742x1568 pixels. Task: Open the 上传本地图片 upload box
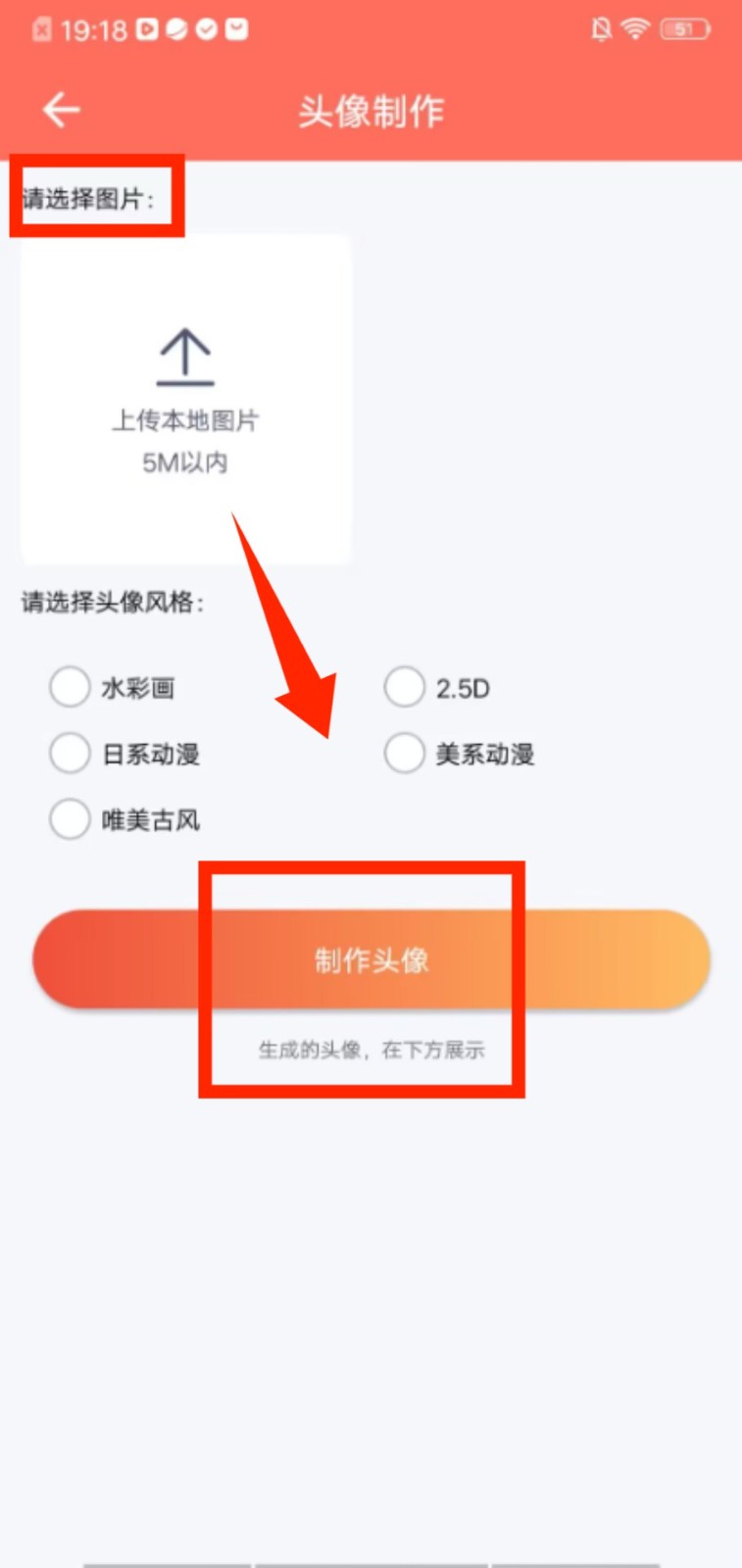(x=185, y=400)
